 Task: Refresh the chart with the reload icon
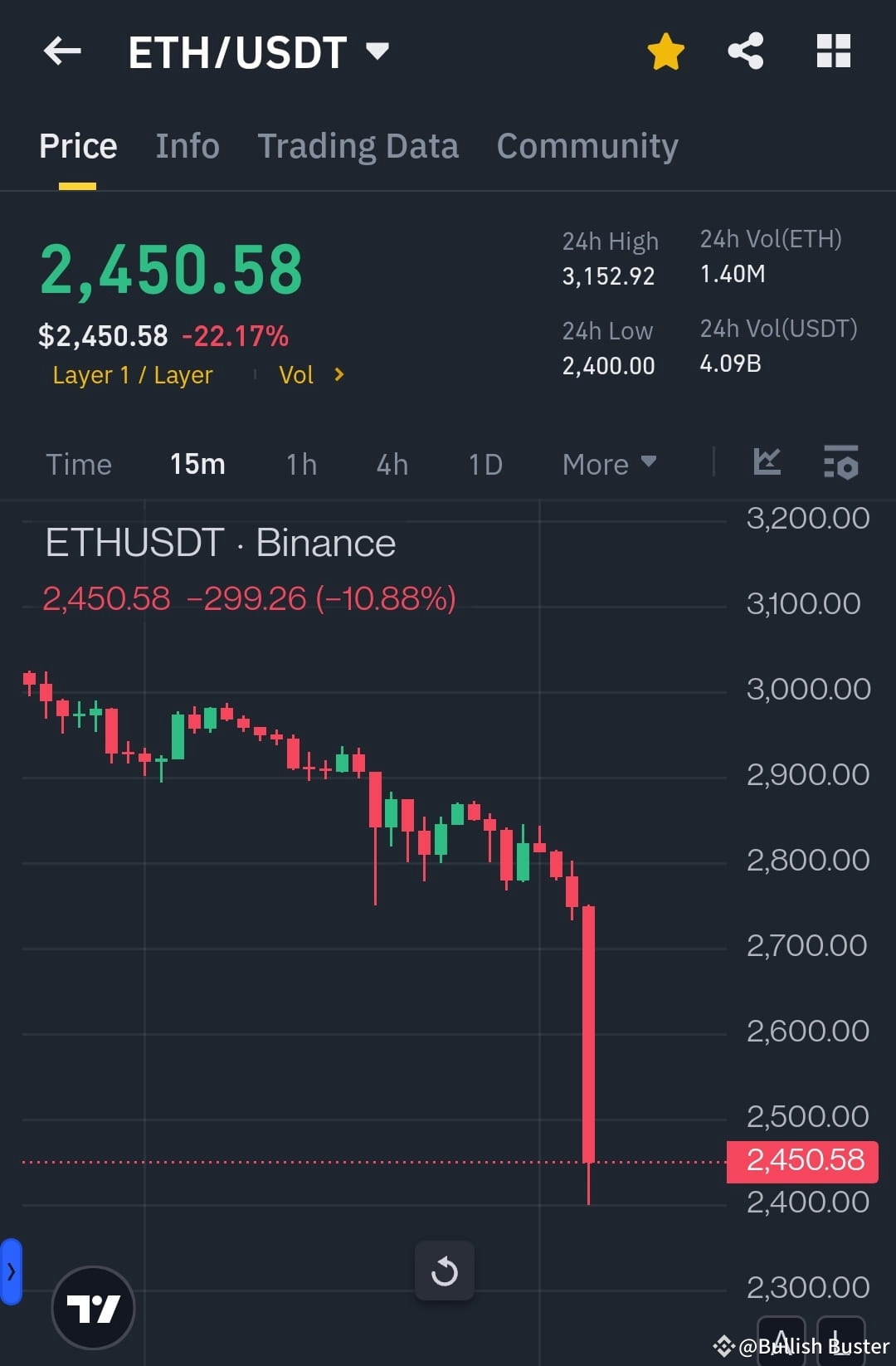coord(446,1270)
